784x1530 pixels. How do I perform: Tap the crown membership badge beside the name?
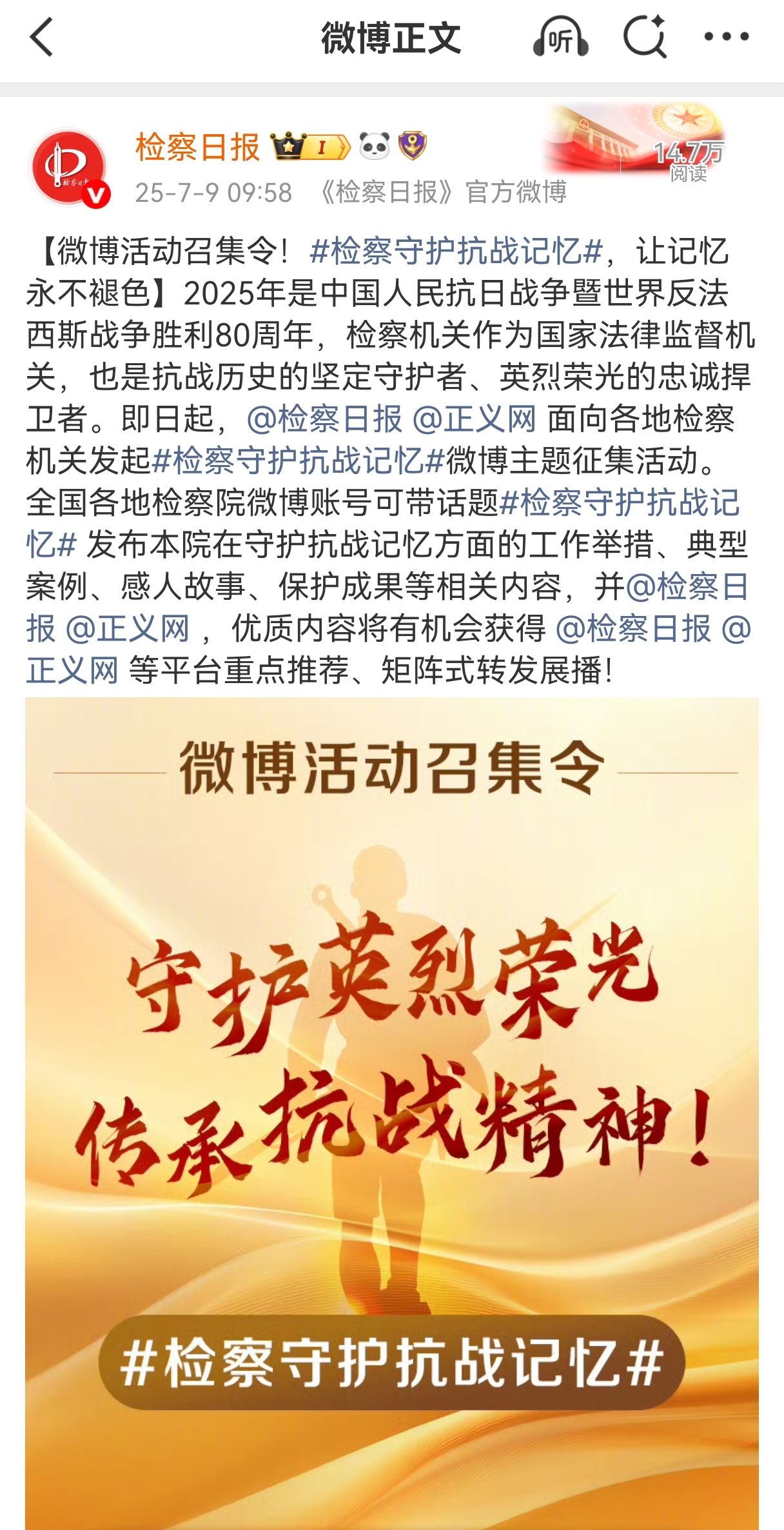coord(310,147)
